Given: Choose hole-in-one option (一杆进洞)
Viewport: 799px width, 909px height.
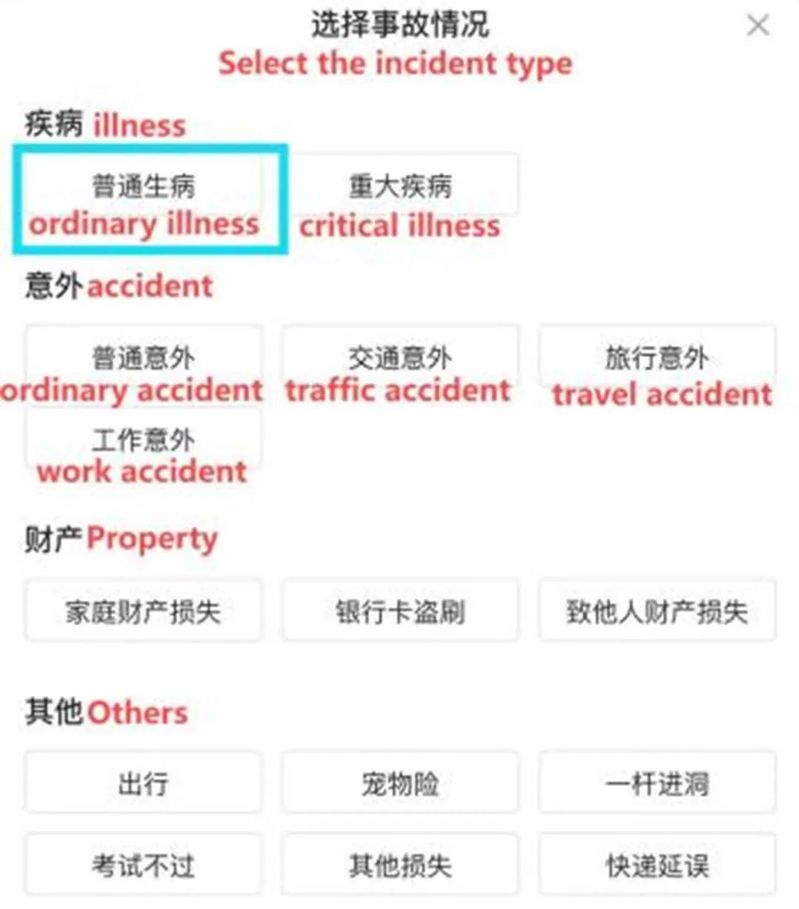Looking at the screenshot, I should pos(657,784).
